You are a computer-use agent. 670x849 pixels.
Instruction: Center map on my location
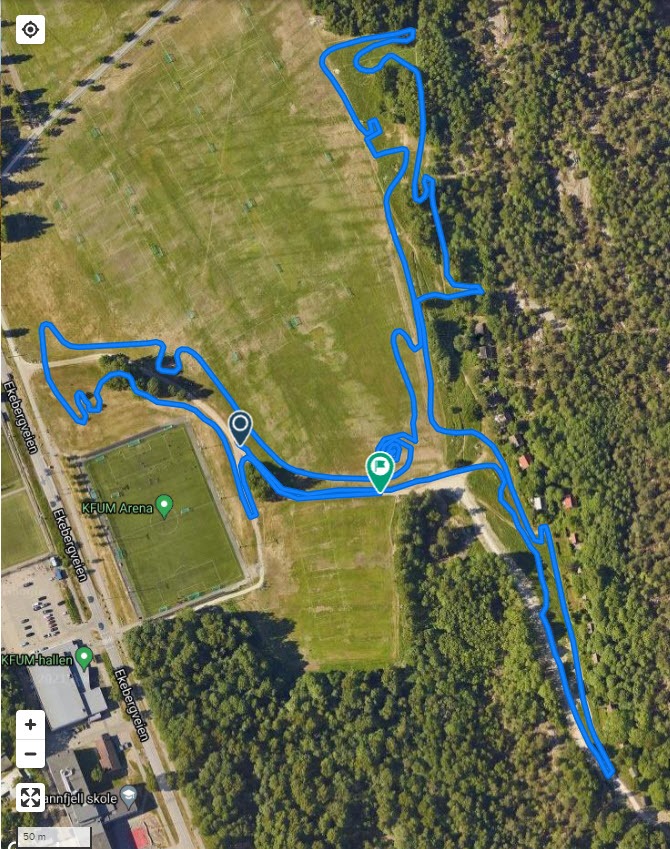[x=30, y=30]
